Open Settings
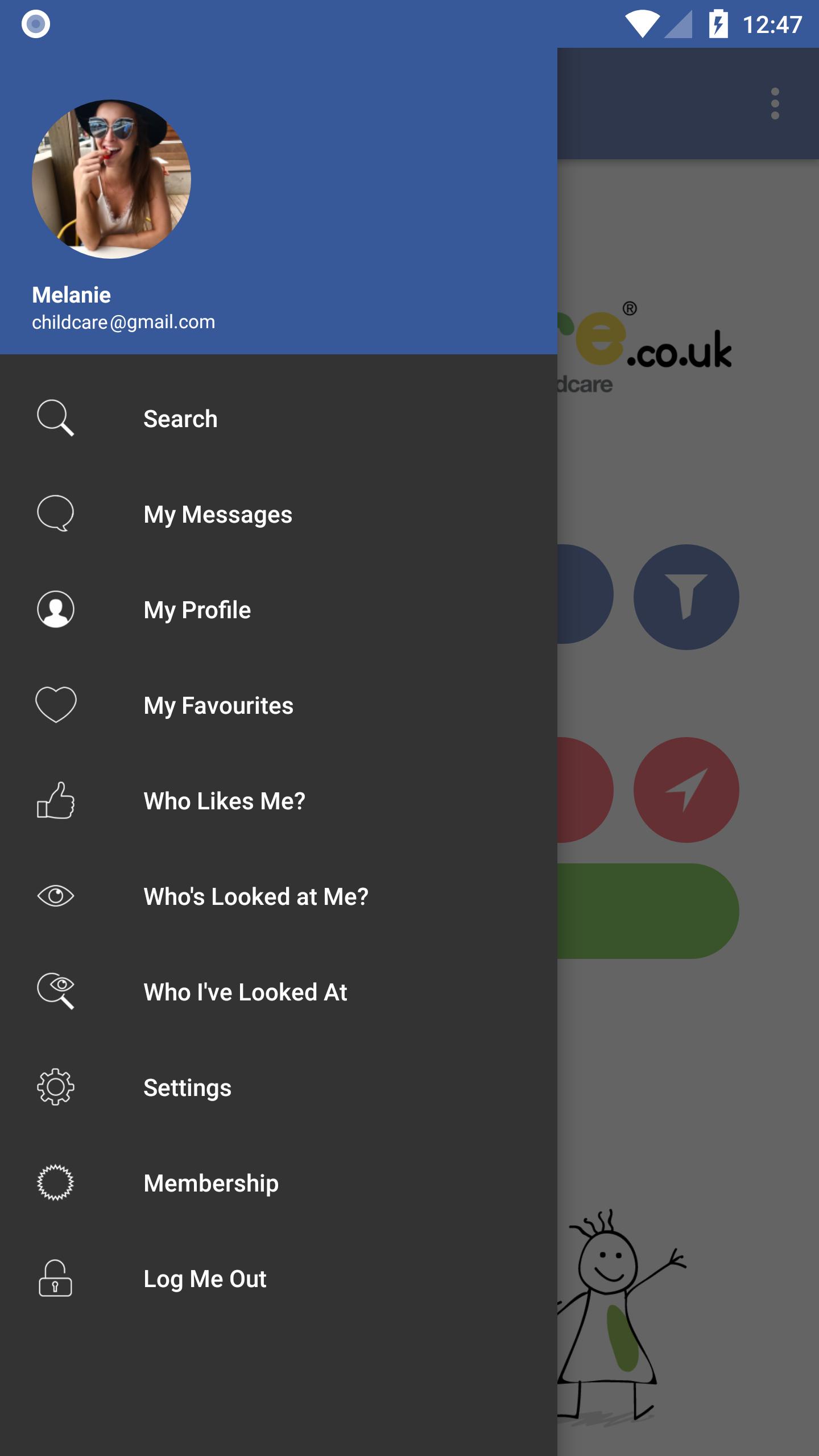This screenshot has height=1456, width=819. [279, 1087]
